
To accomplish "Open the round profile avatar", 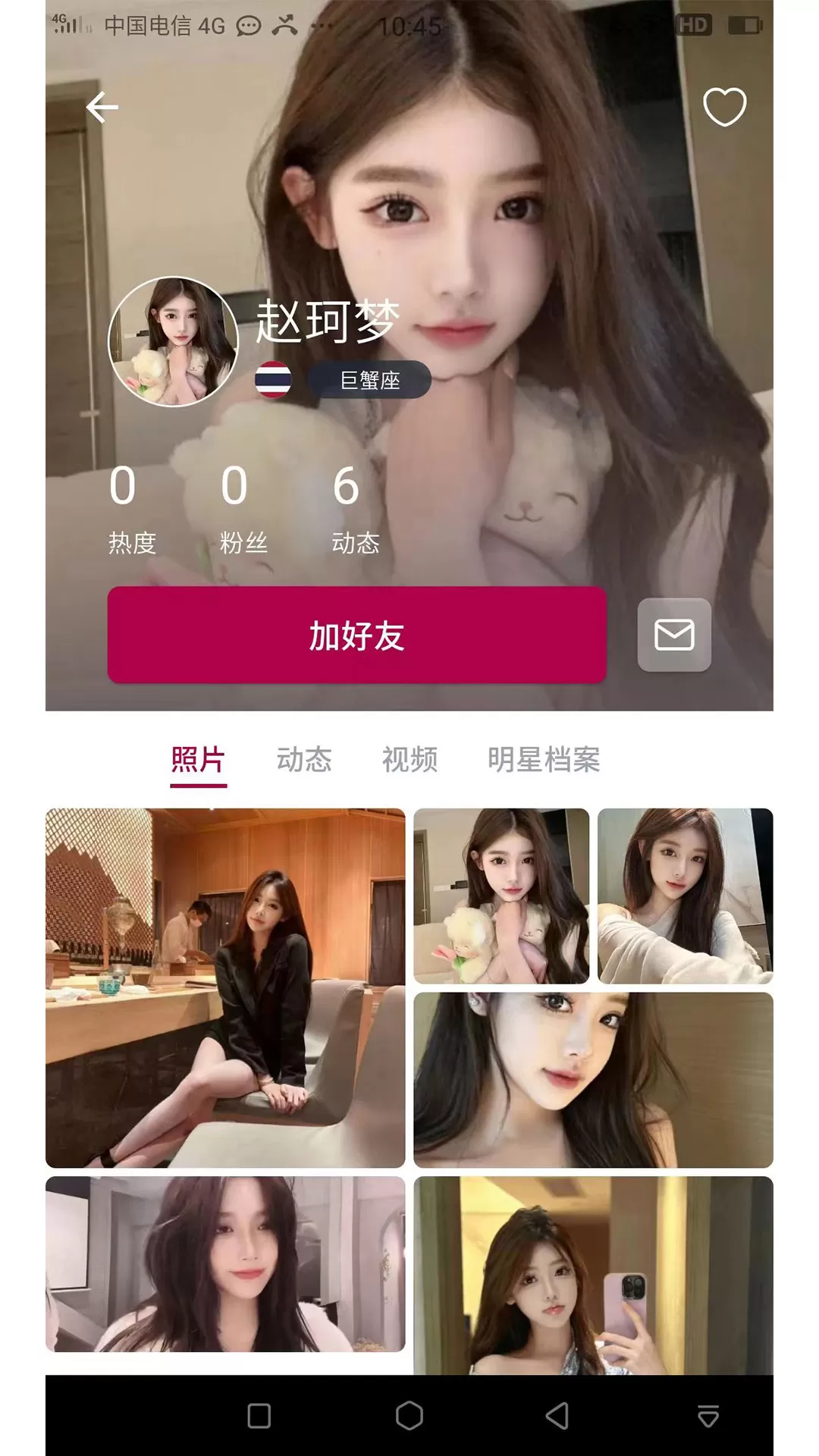I will [174, 341].
